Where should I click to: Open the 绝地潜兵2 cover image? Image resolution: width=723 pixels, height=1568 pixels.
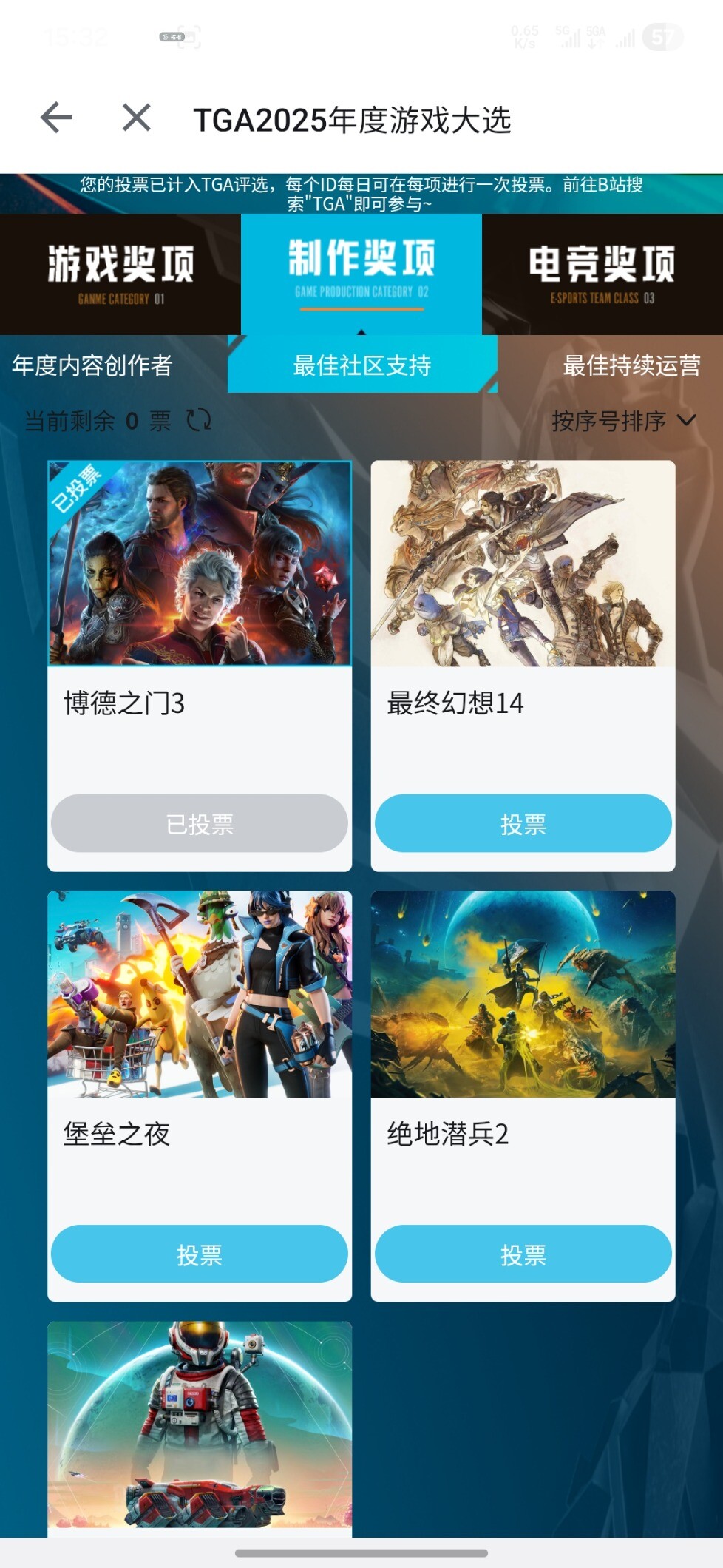pyautogui.click(x=523, y=994)
